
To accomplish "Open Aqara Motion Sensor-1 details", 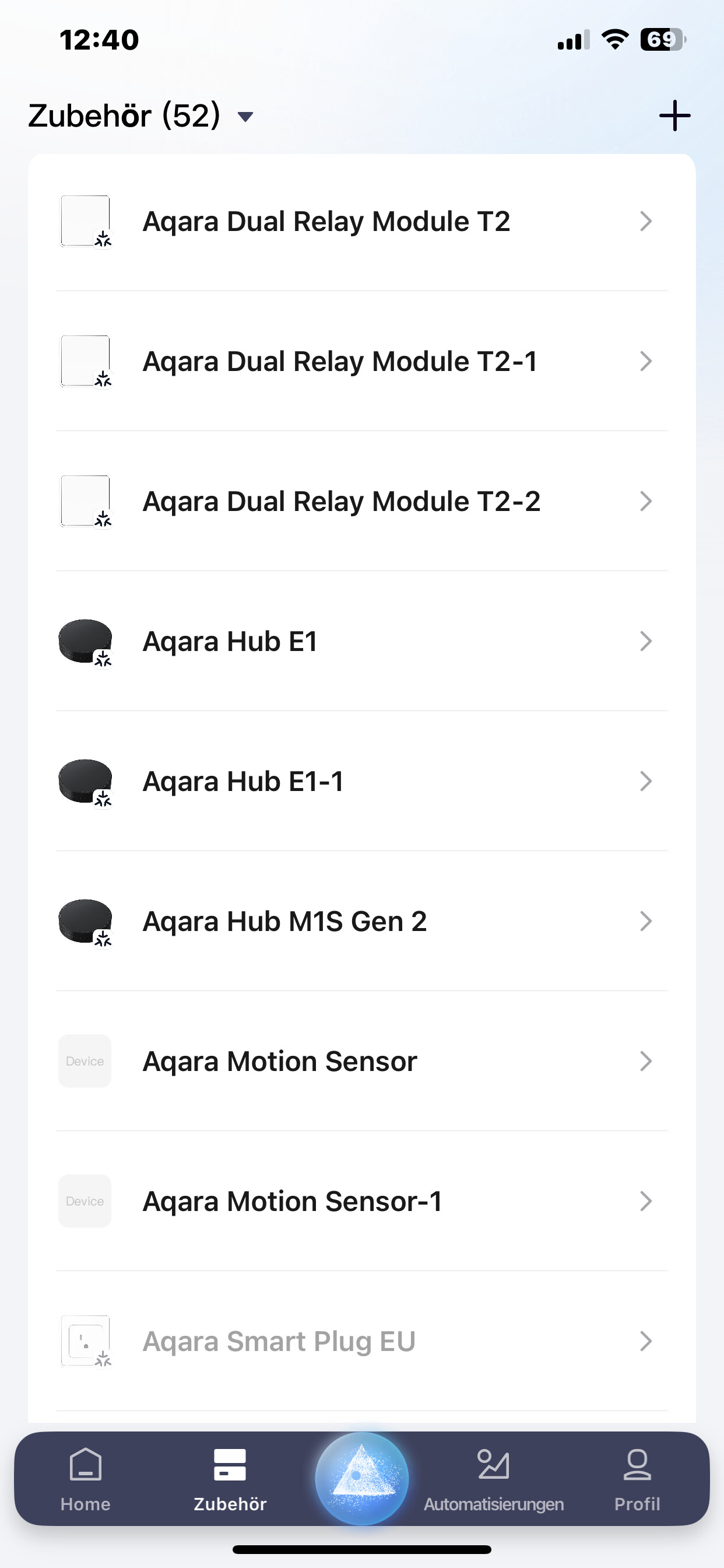I will click(361, 1202).
